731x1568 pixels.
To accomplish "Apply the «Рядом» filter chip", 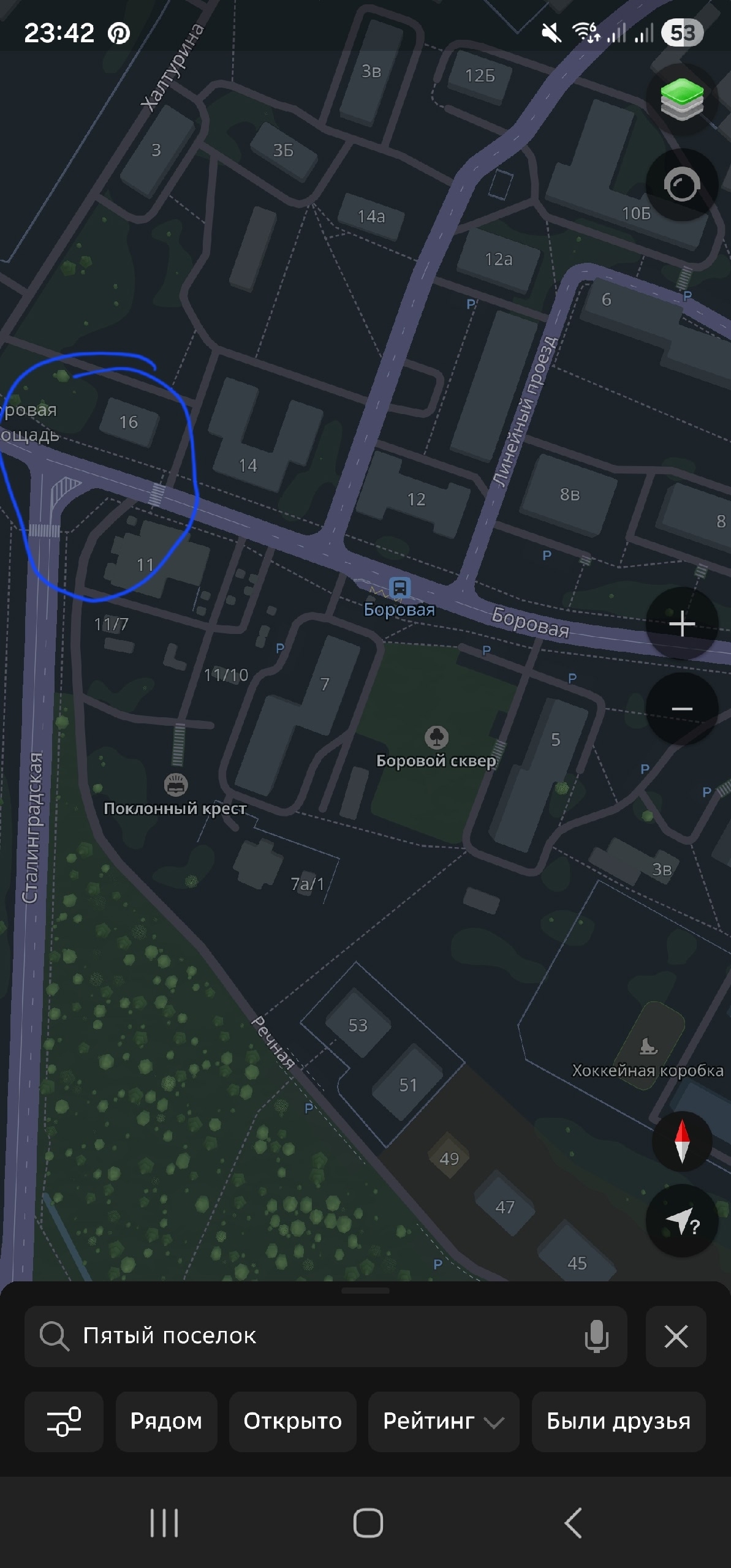I will [166, 1421].
